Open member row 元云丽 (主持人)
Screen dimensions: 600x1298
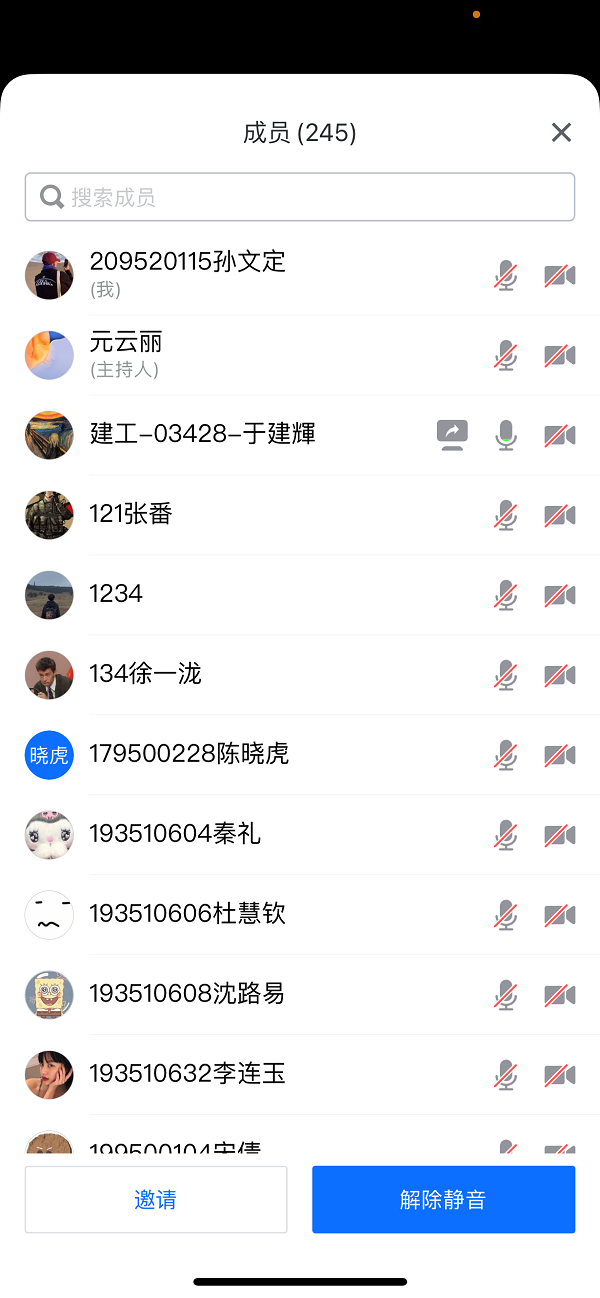coord(300,355)
